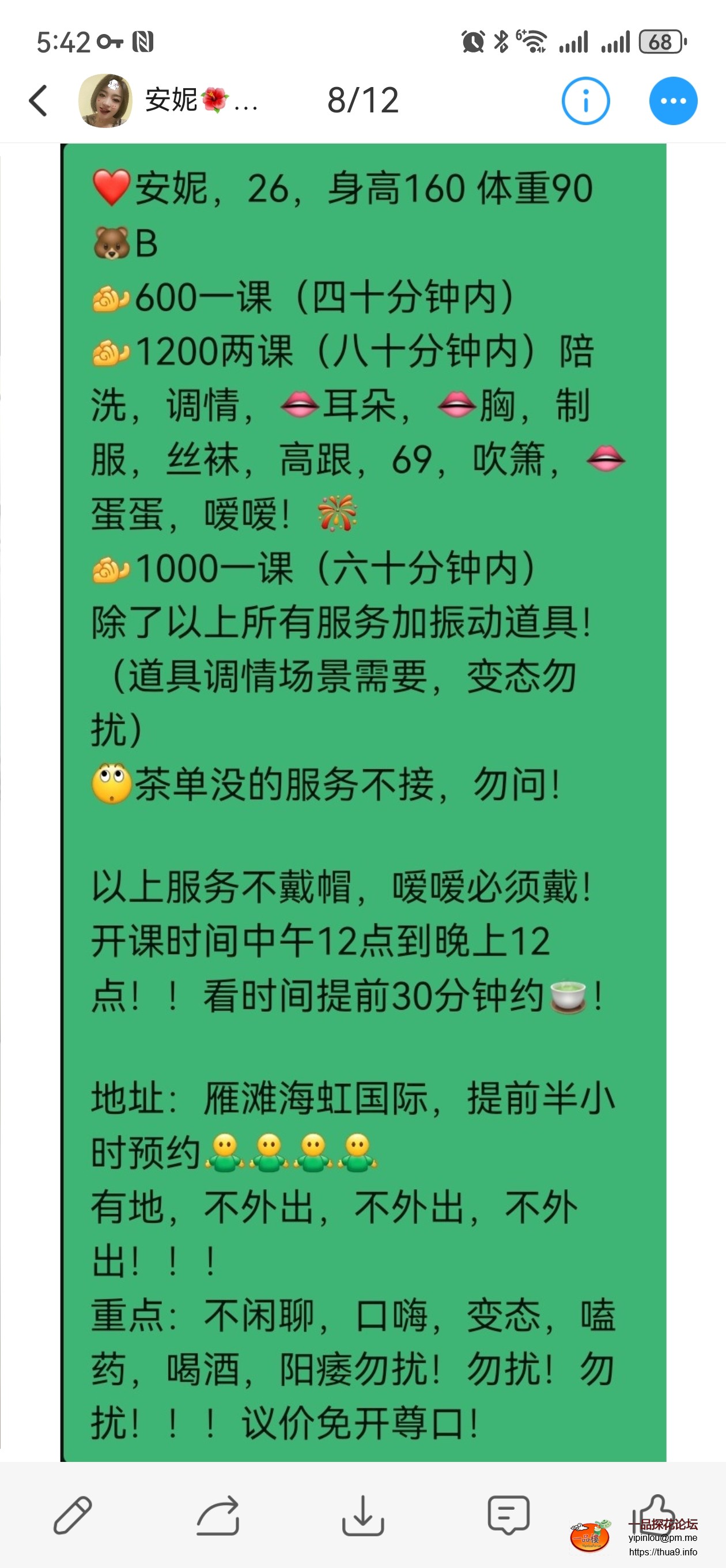Tap the 8/12 image counter

pyautogui.click(x=362, y=99)
